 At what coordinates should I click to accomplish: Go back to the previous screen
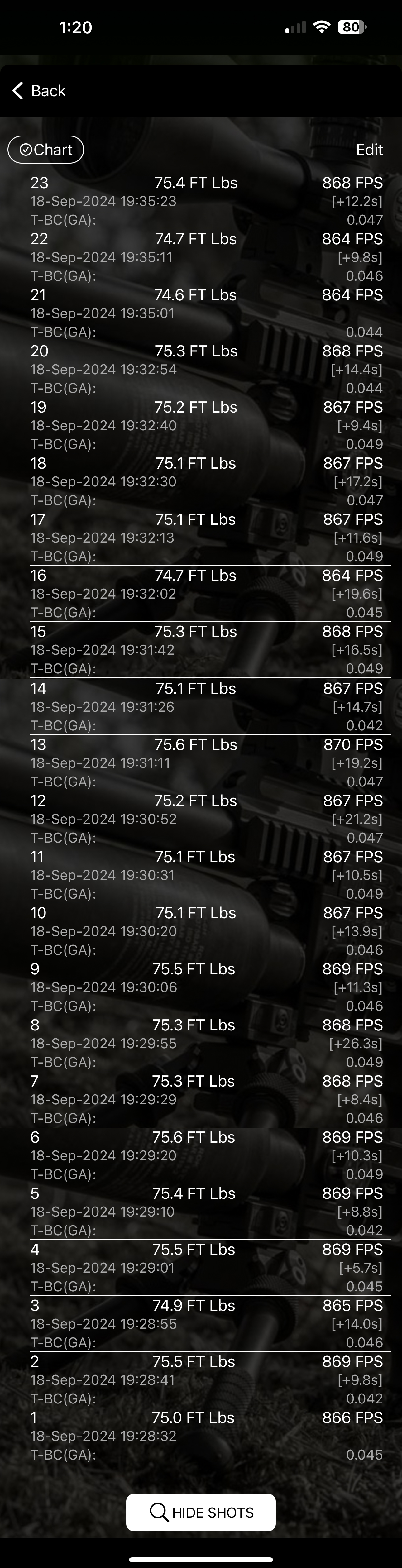[39, 91]
